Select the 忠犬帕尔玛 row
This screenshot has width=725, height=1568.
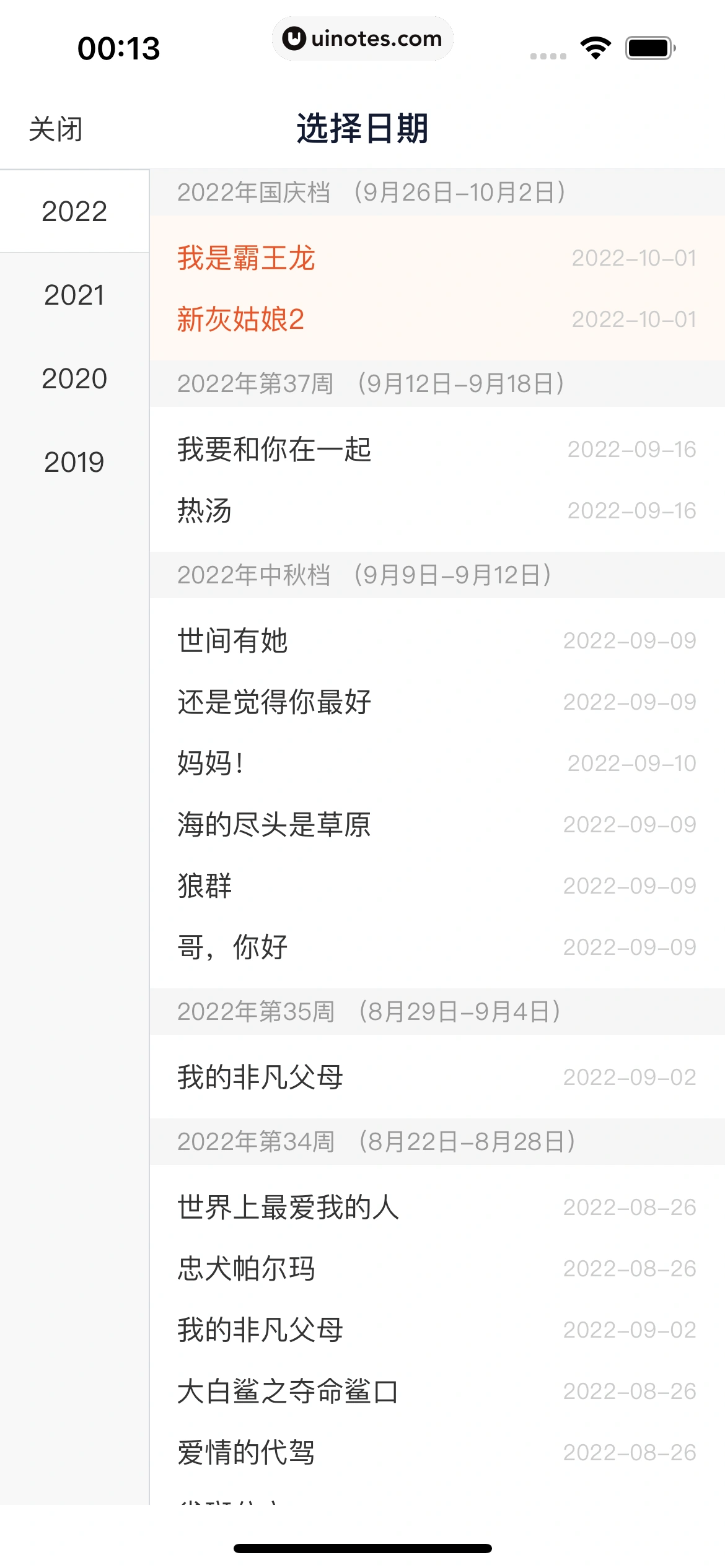coord(436,1268)
